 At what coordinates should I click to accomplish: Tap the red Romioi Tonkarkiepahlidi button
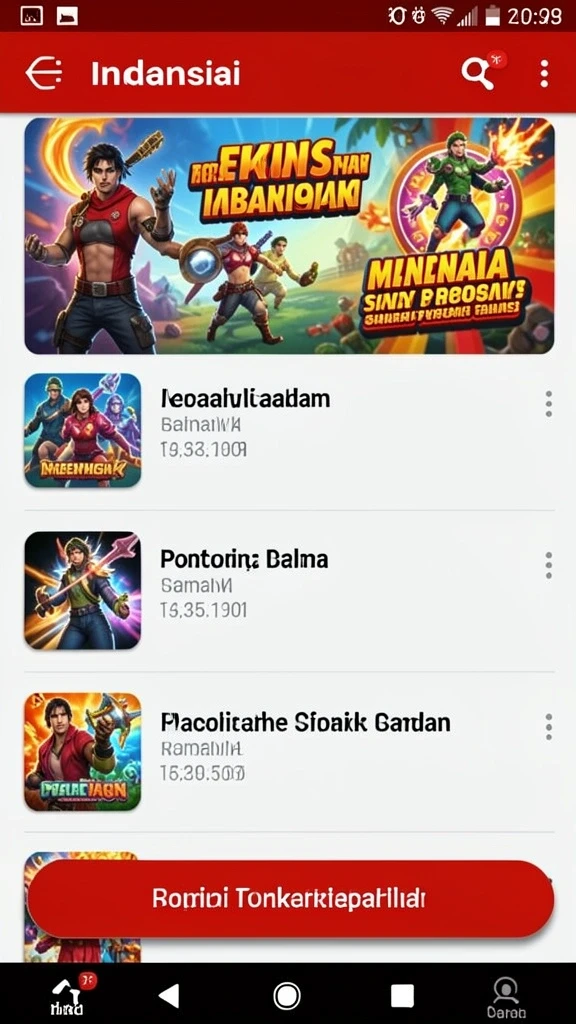point(291,899)
